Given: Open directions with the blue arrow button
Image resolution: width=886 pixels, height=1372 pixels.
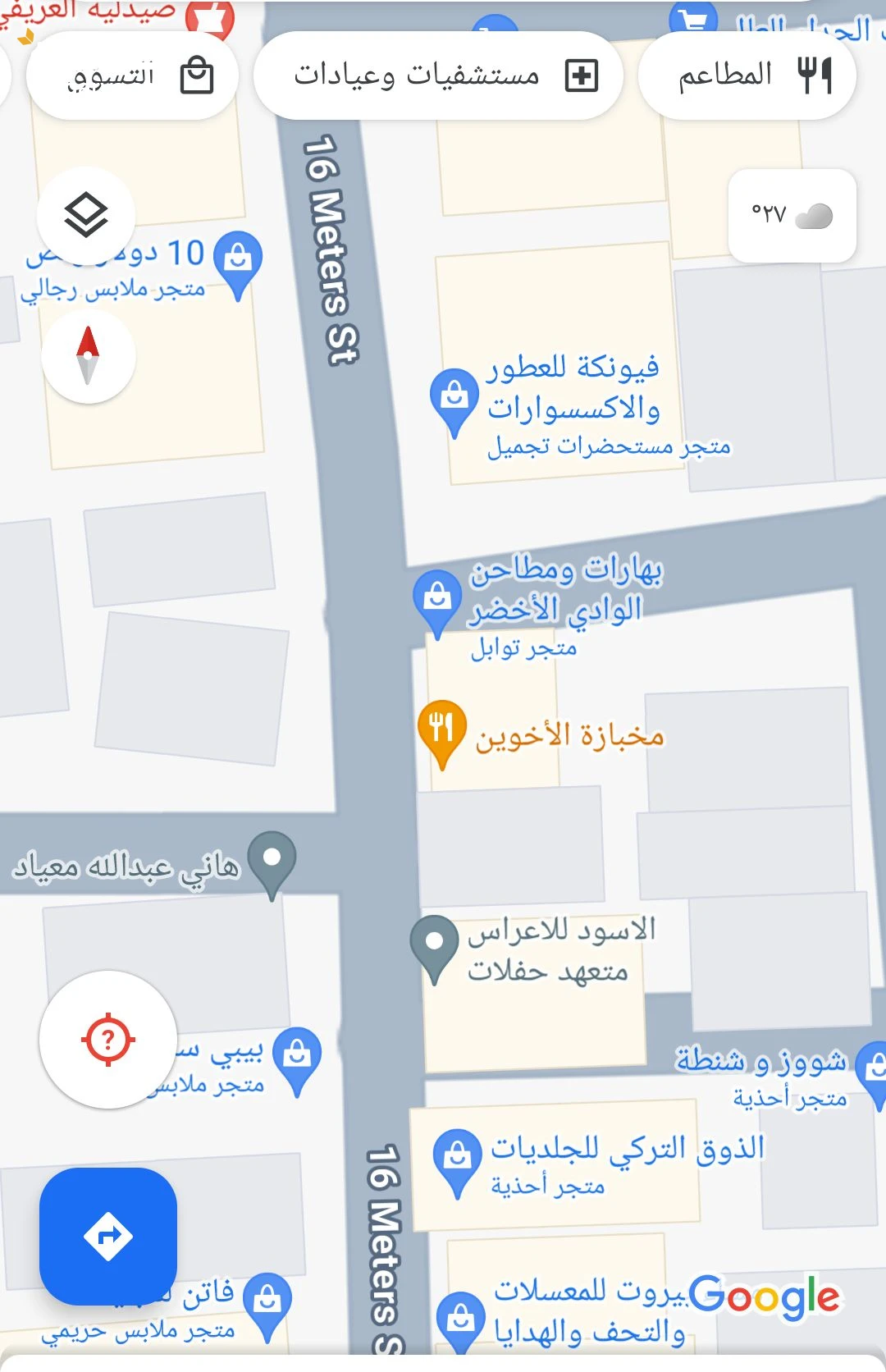Looking at the screenshot, I should tap(108, 1236).
